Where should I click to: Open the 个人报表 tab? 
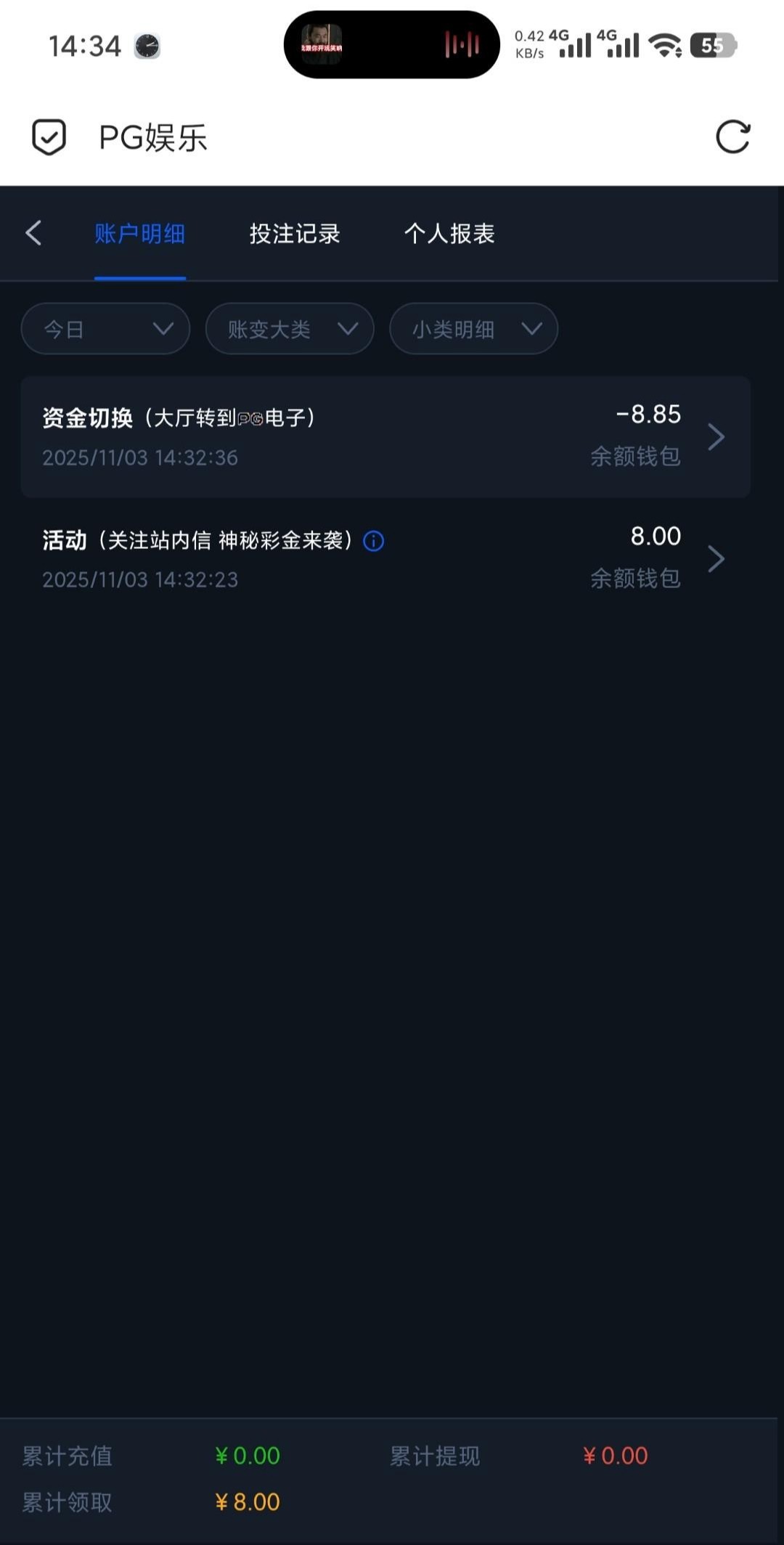click(x=449, y=234)
